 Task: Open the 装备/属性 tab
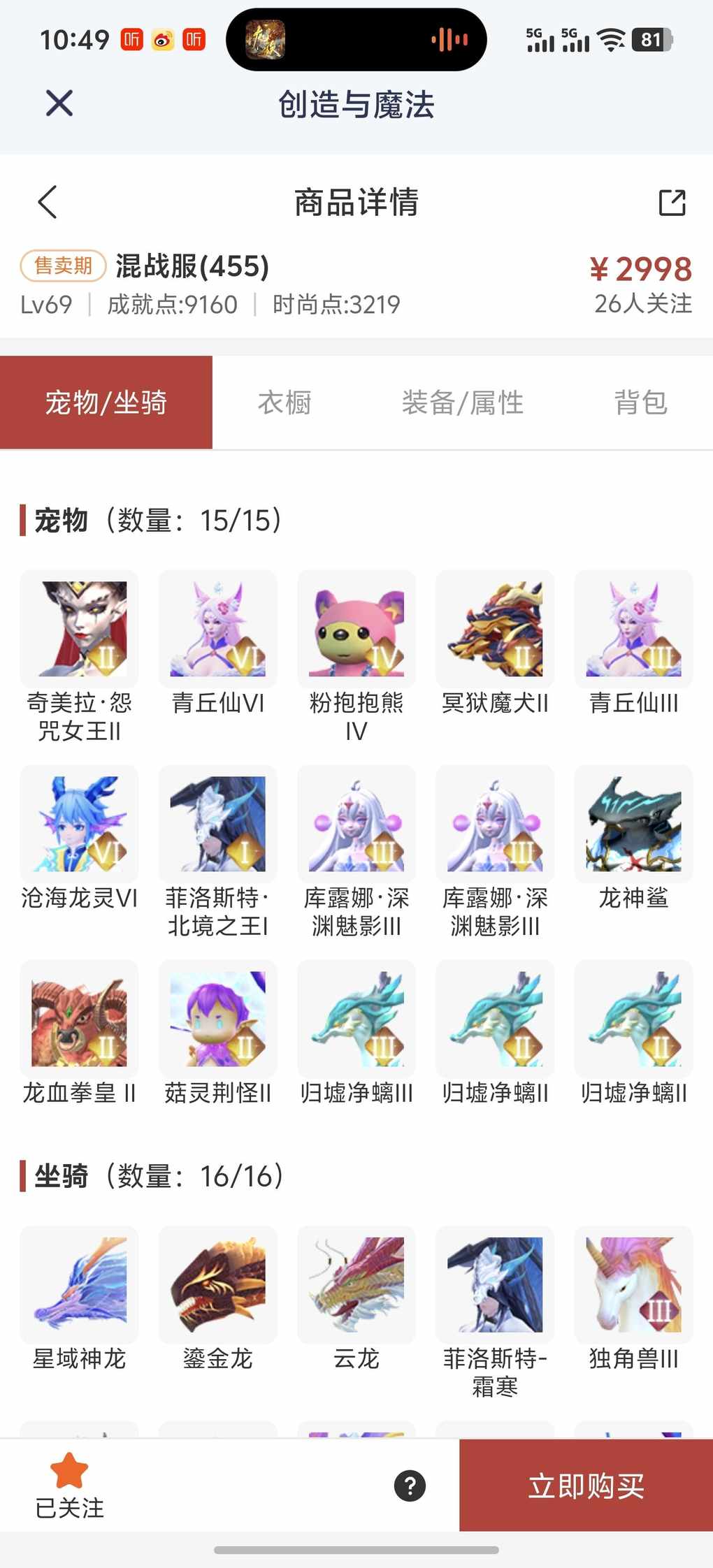click(x=462, y=402)
